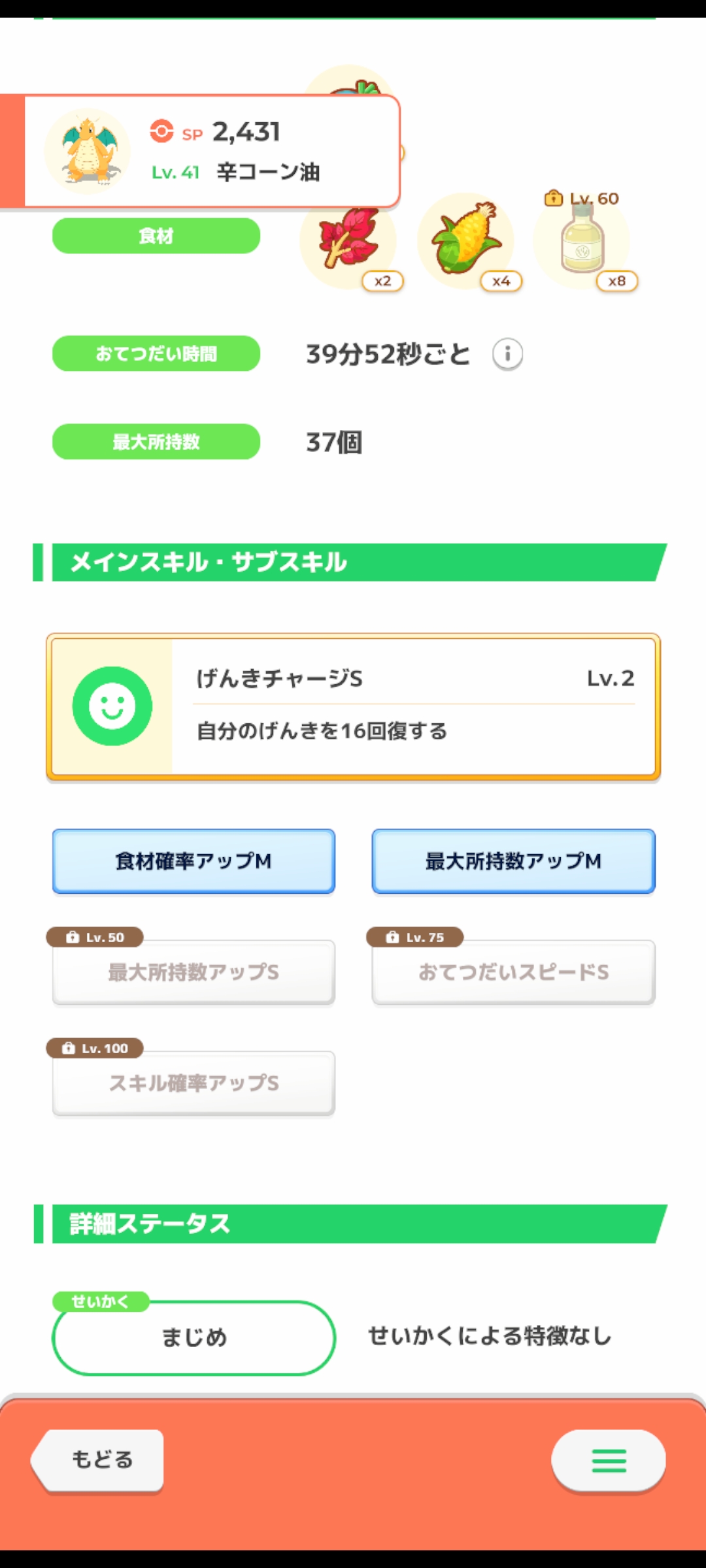Tap locked スキル確率アップS sub skill
The height and width of the screenshot is (1568, 706).
(x=193, y=1083)
